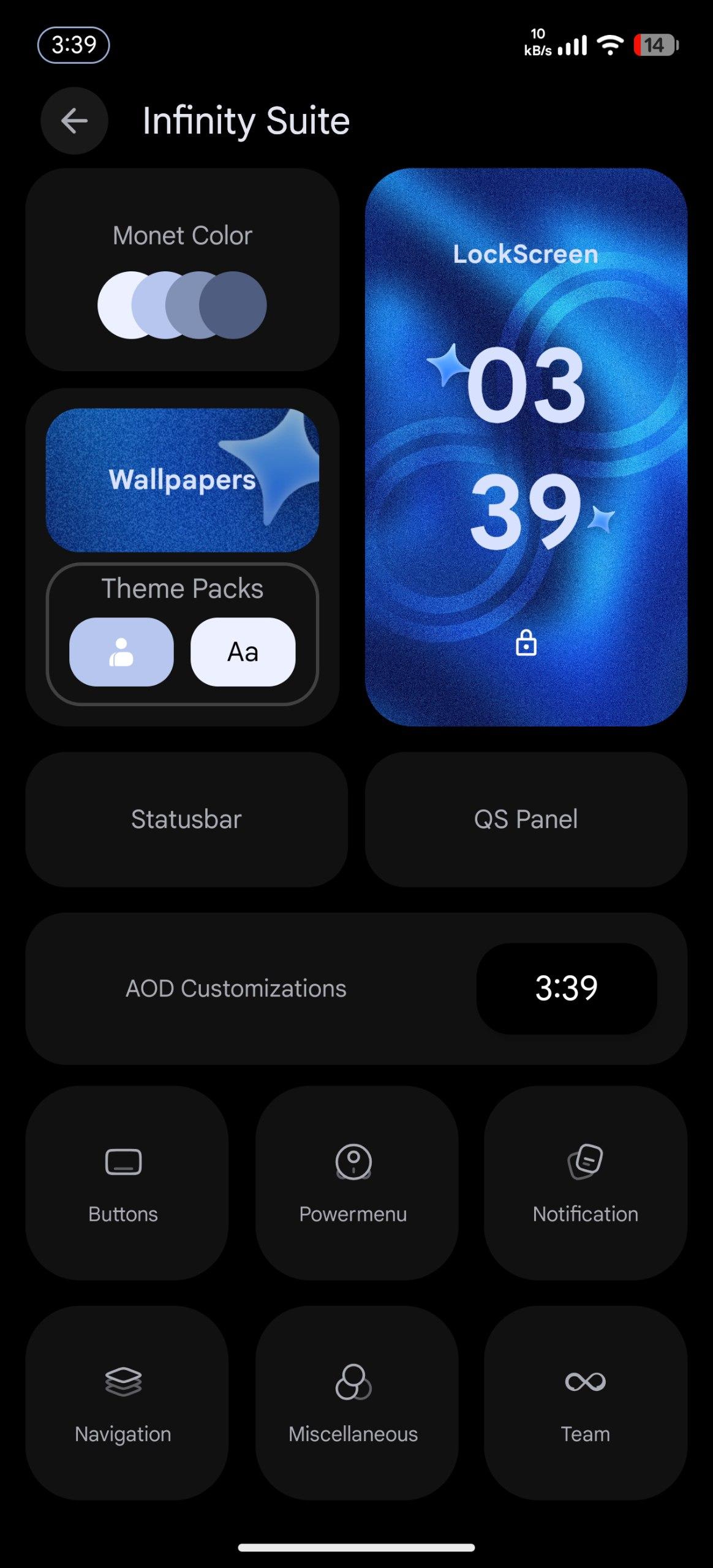Open Statusbar settings
Image resolution: width=713 pixels, height=1568 pixels.
click(186, 820)
